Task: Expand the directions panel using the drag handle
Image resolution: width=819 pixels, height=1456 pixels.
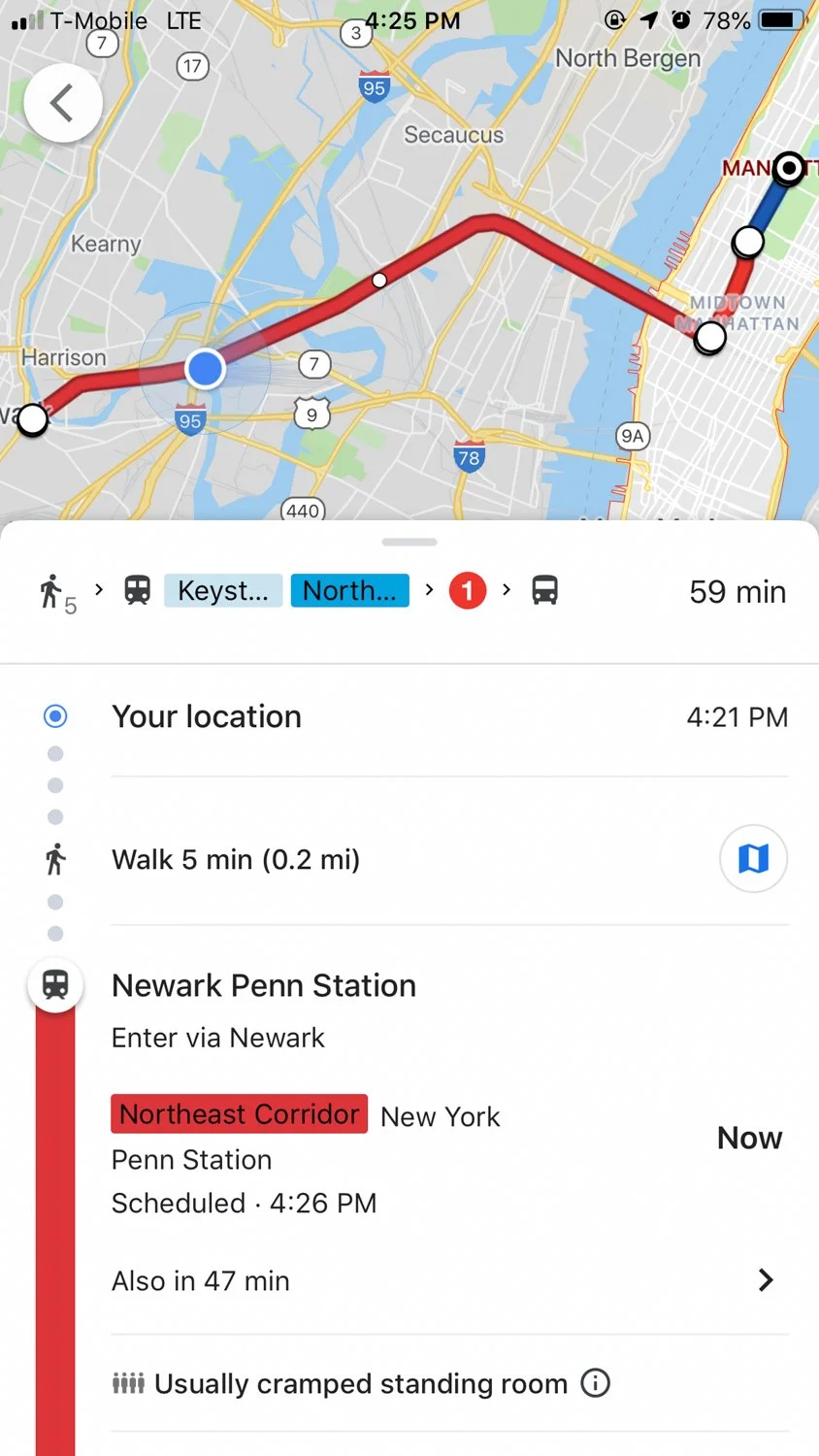Action: [x=409, y=542]
